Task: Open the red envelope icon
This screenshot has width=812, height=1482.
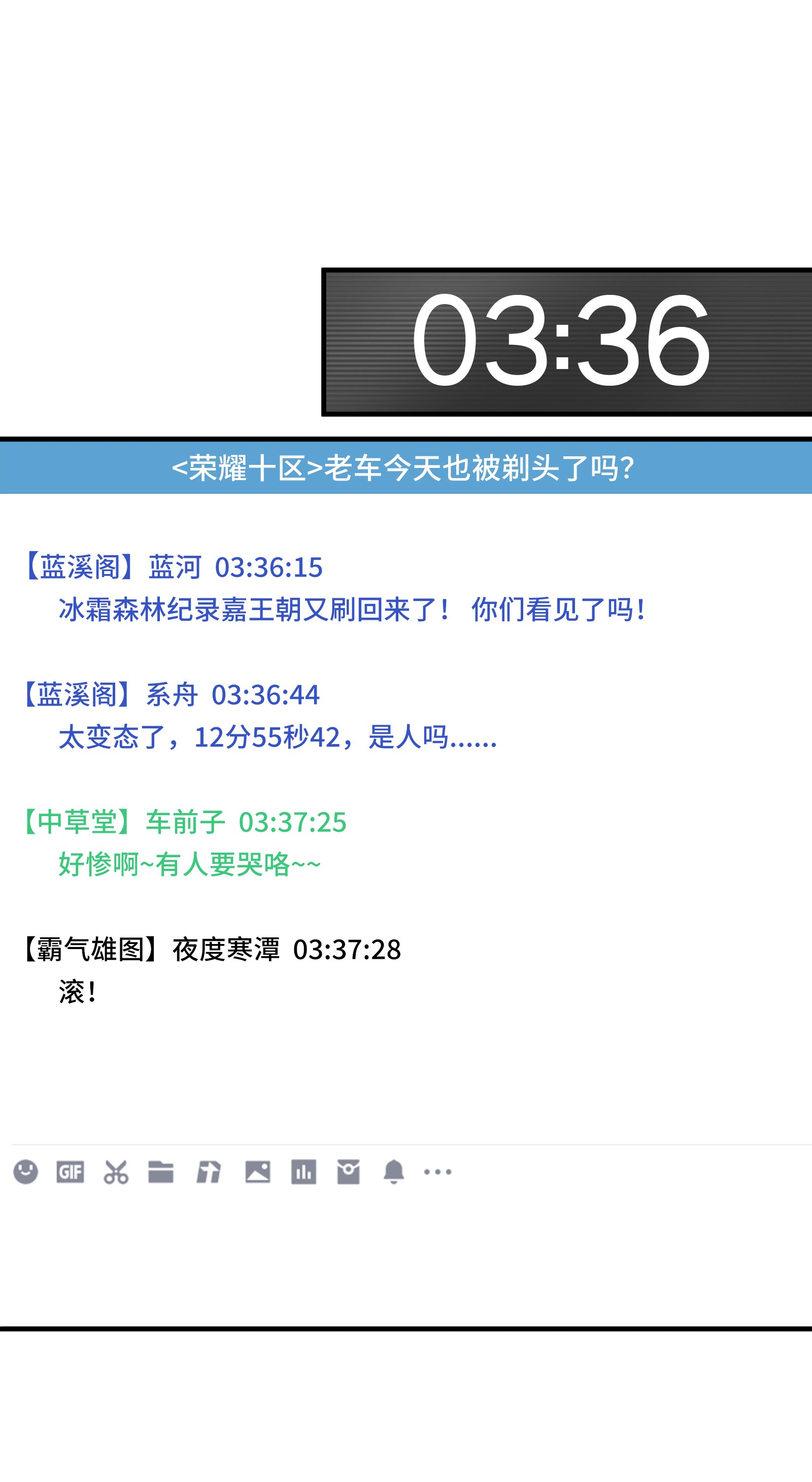Action: click(x=350, y=1172)
